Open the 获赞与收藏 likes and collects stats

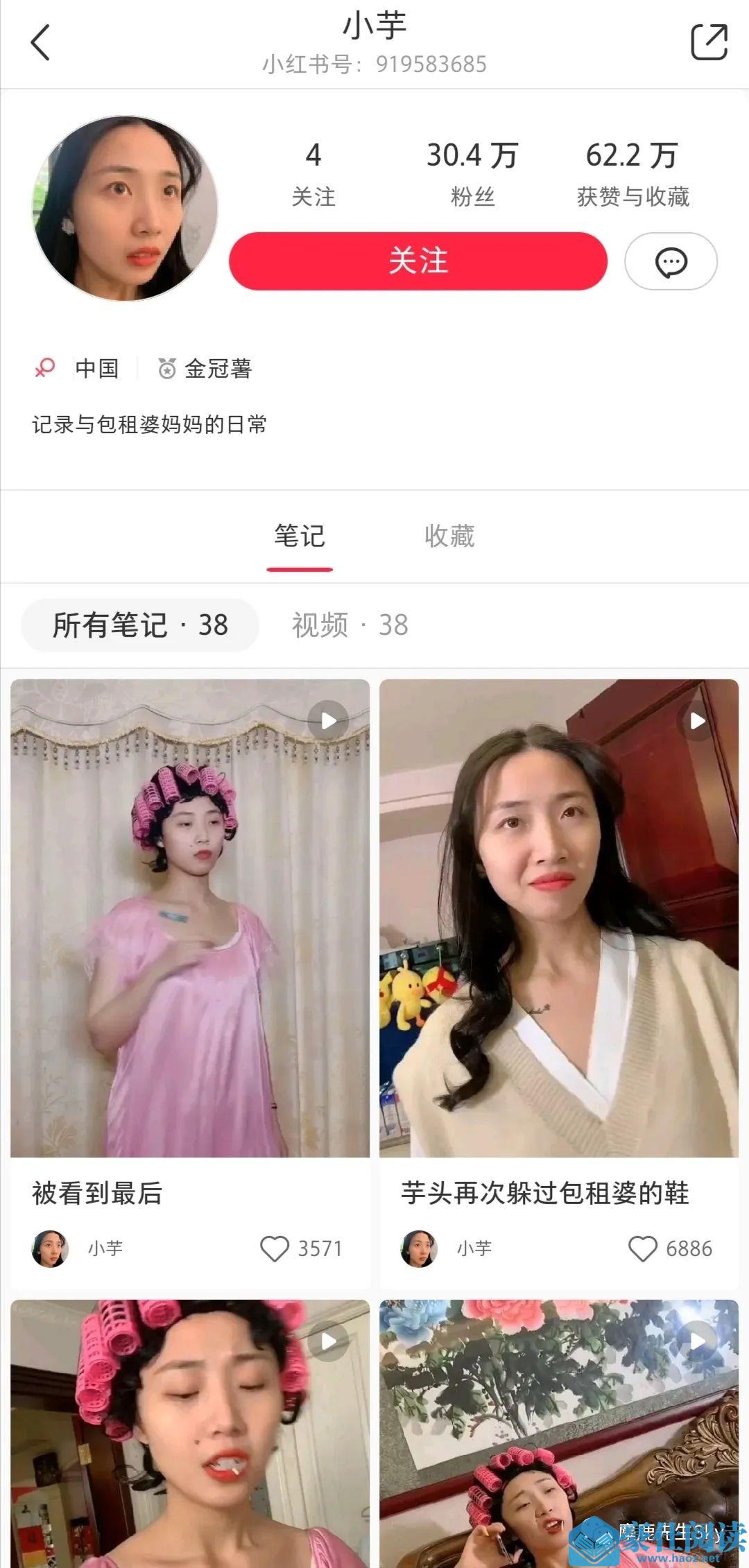click(x=632, y=173)
